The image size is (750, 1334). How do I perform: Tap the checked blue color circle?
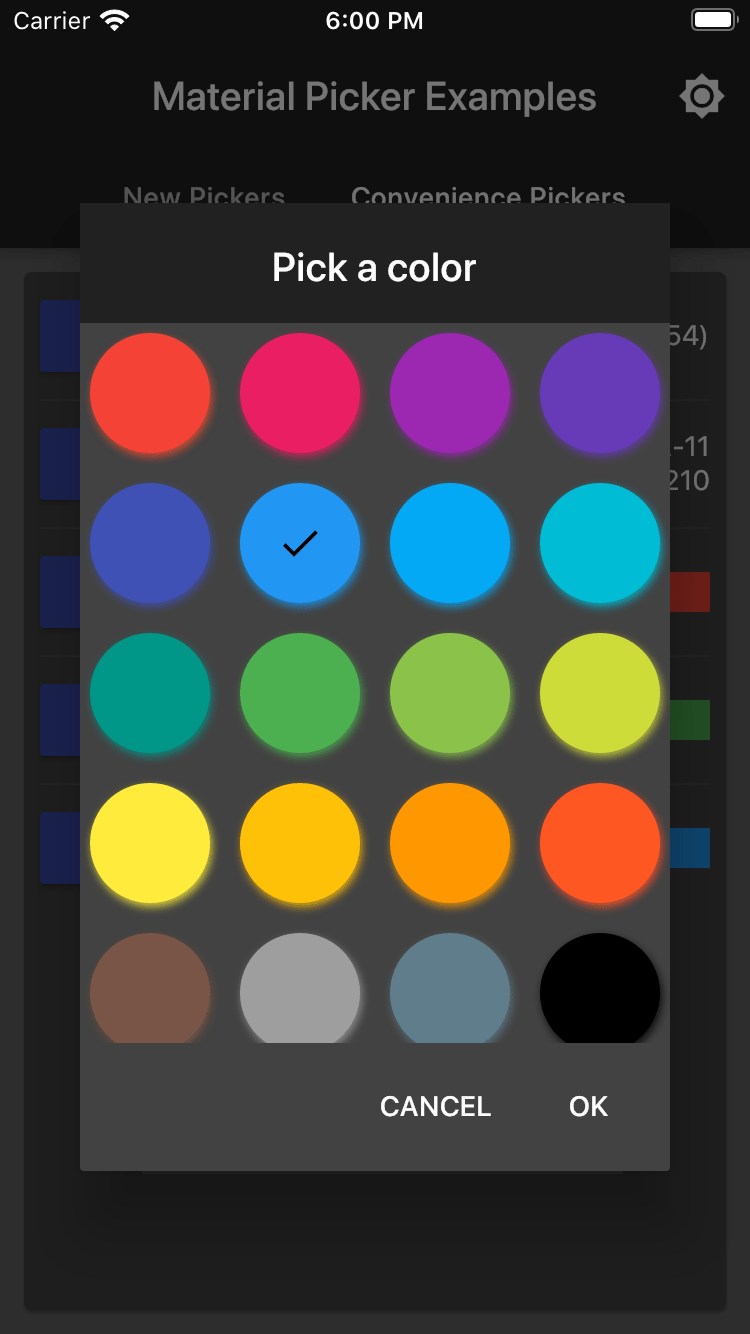[x=300, y=543]
